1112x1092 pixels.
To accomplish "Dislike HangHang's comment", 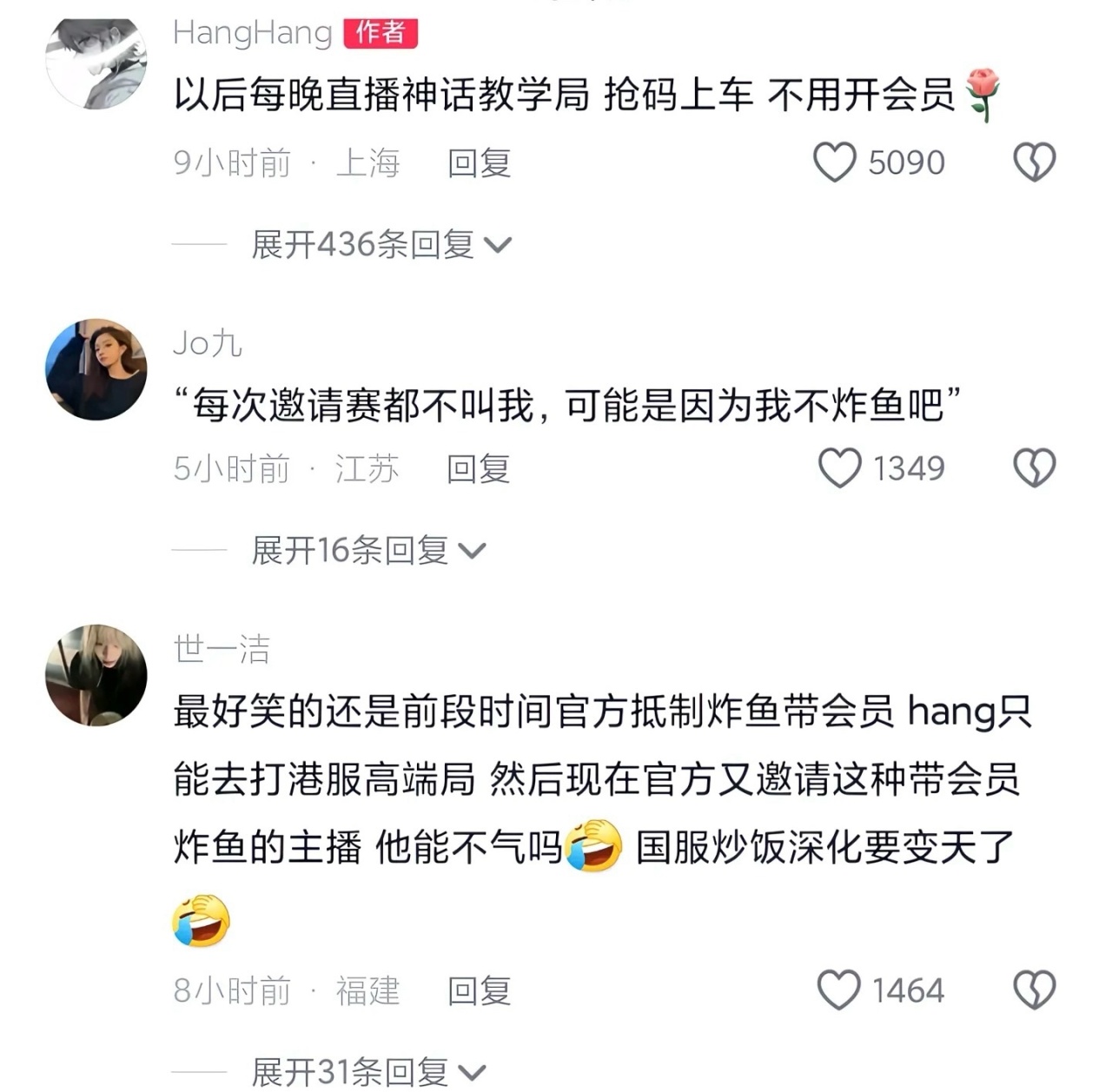I will [1035, 162].
